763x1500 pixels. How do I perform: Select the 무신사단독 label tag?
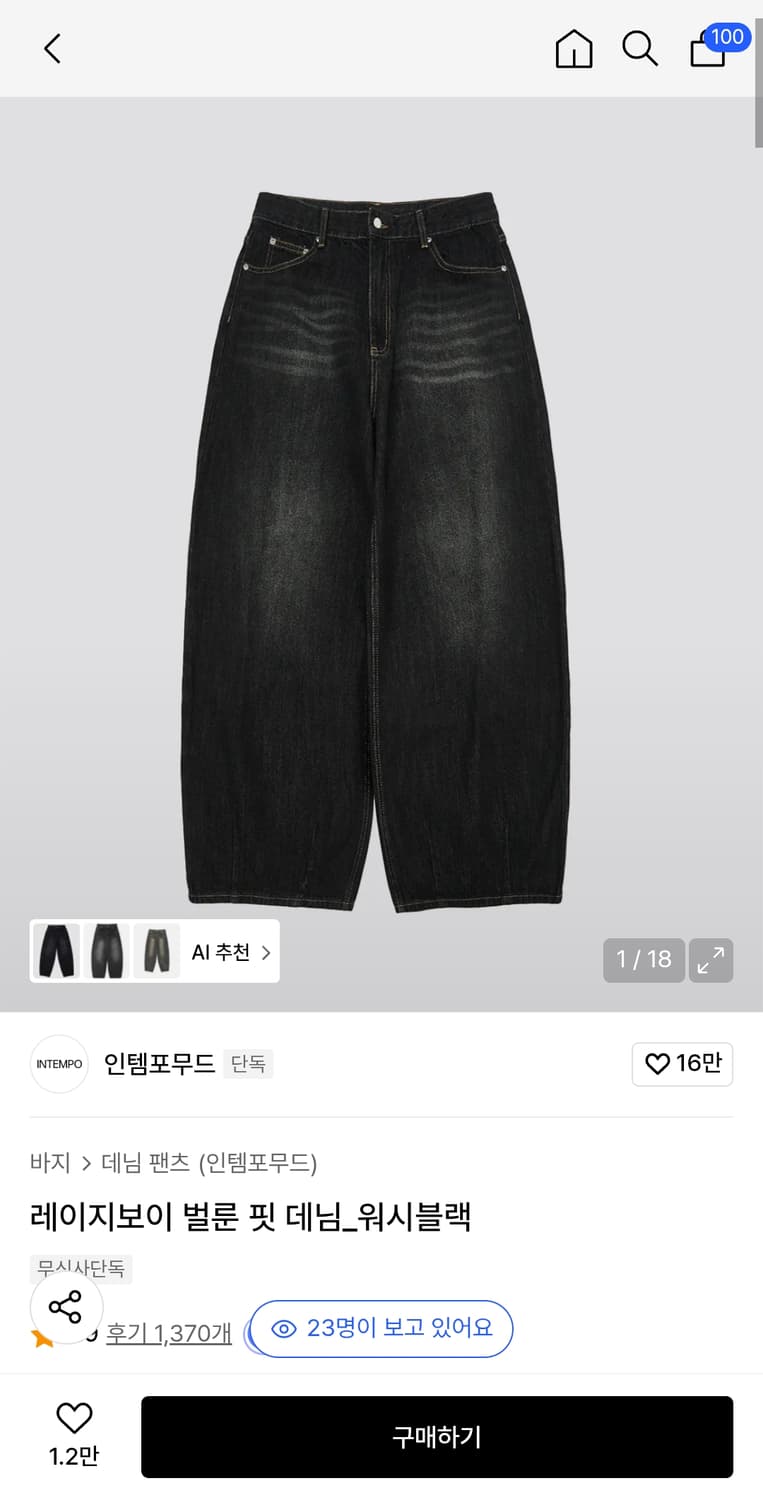point(81,1268)
